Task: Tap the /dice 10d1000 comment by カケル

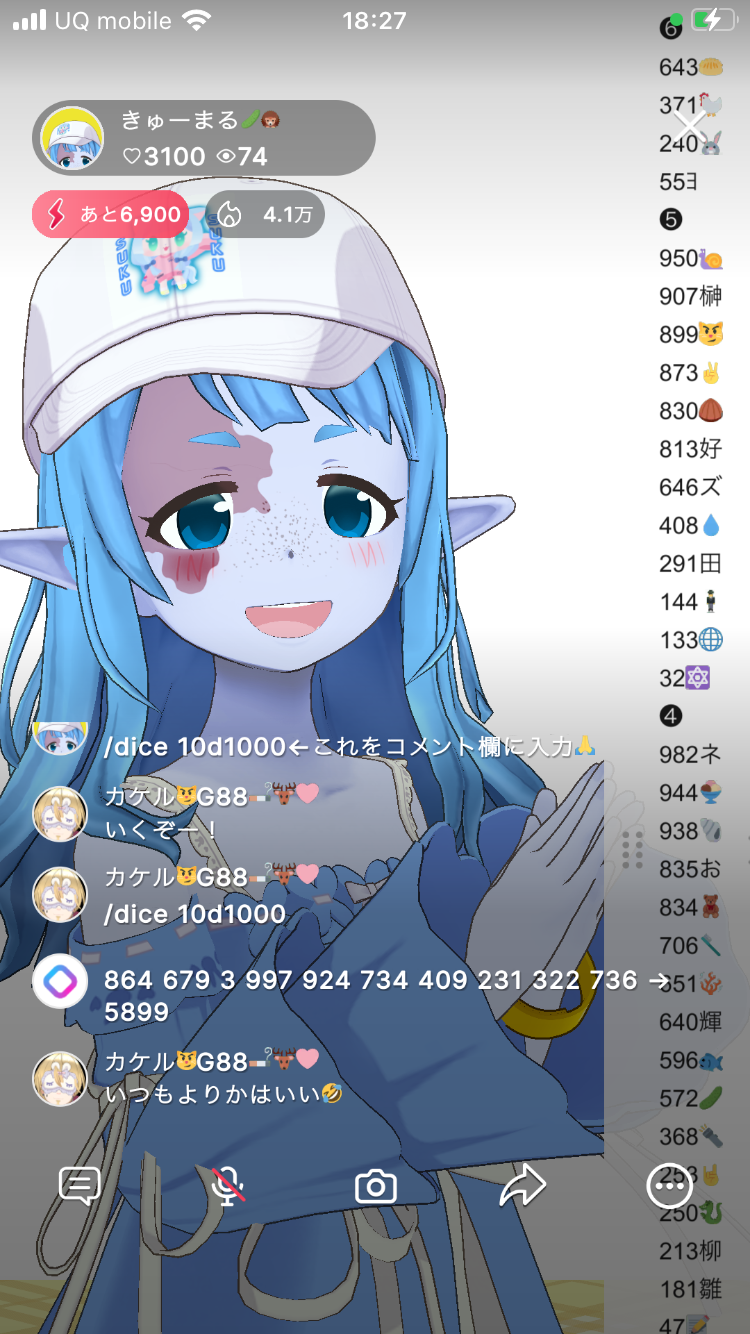Action: 195,913
